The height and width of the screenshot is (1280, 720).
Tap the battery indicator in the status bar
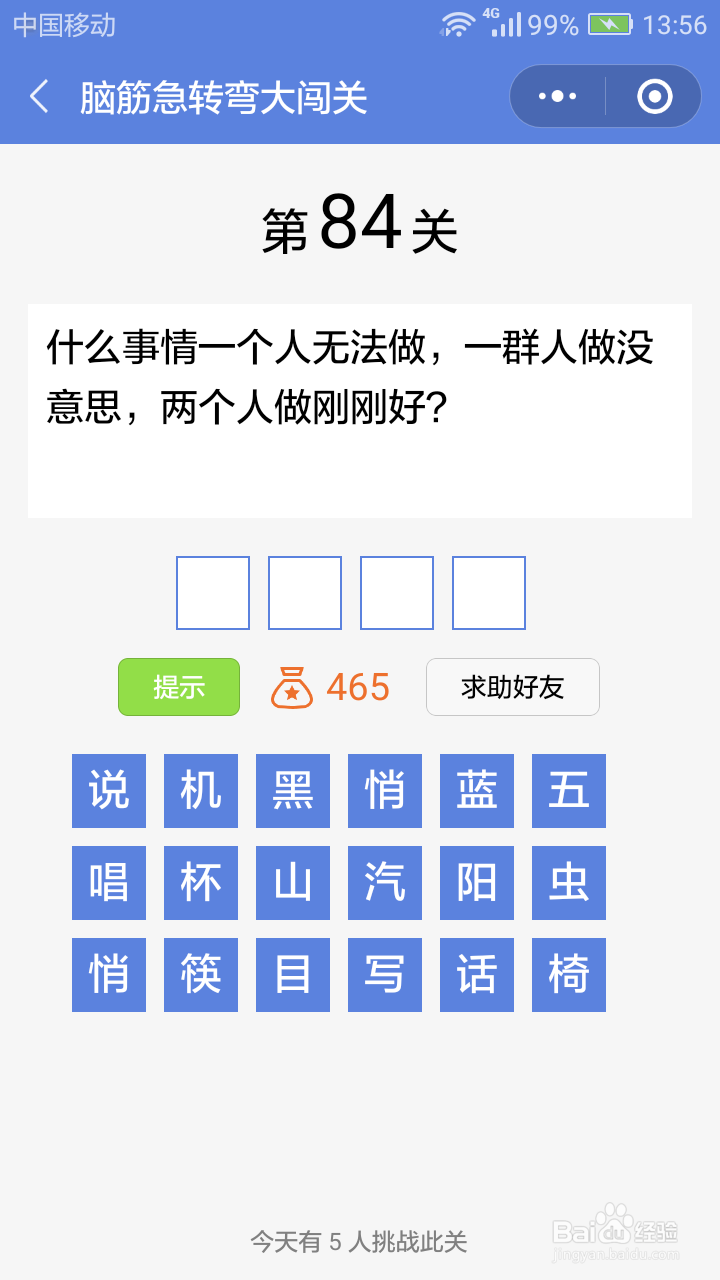point(612,24)
